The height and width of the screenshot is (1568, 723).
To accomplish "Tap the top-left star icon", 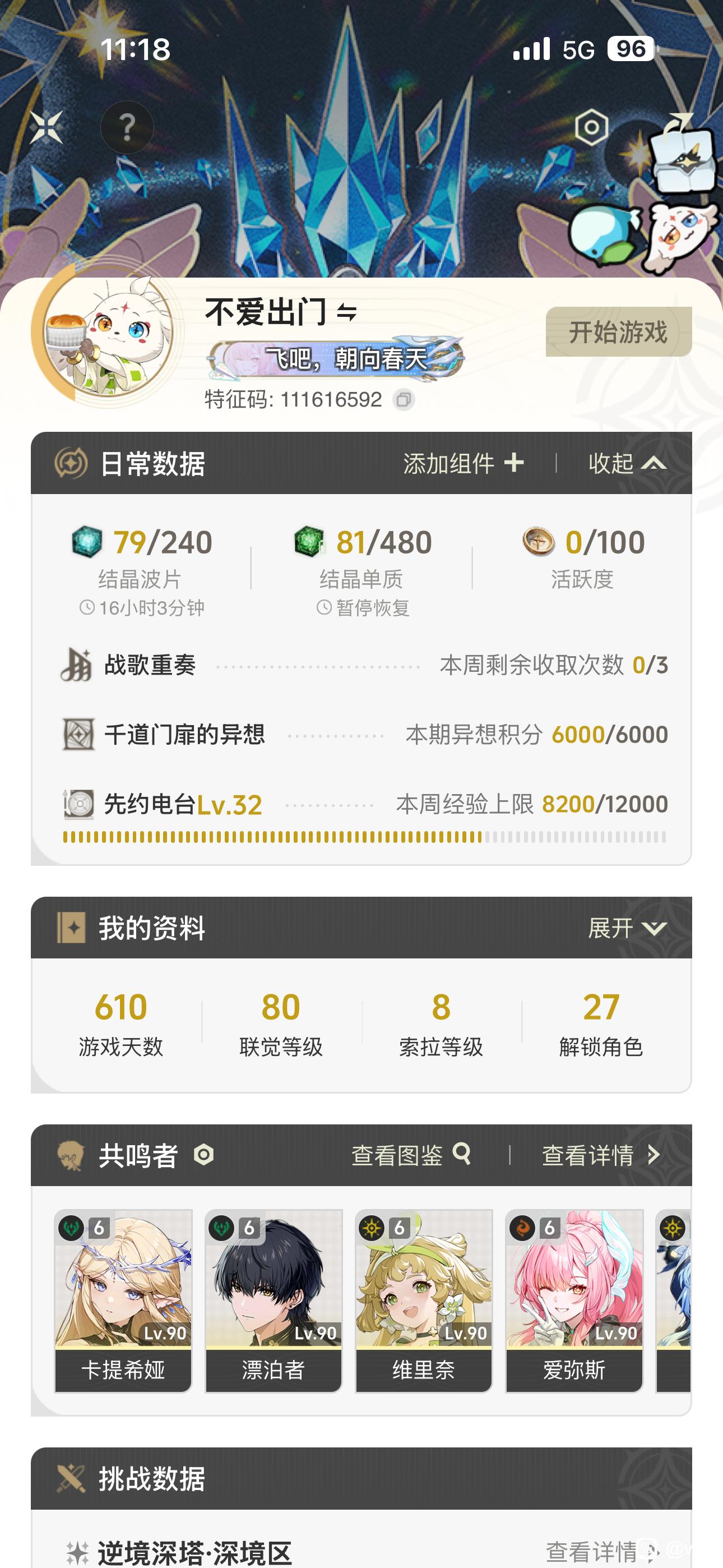I will [x=47, y=127].
